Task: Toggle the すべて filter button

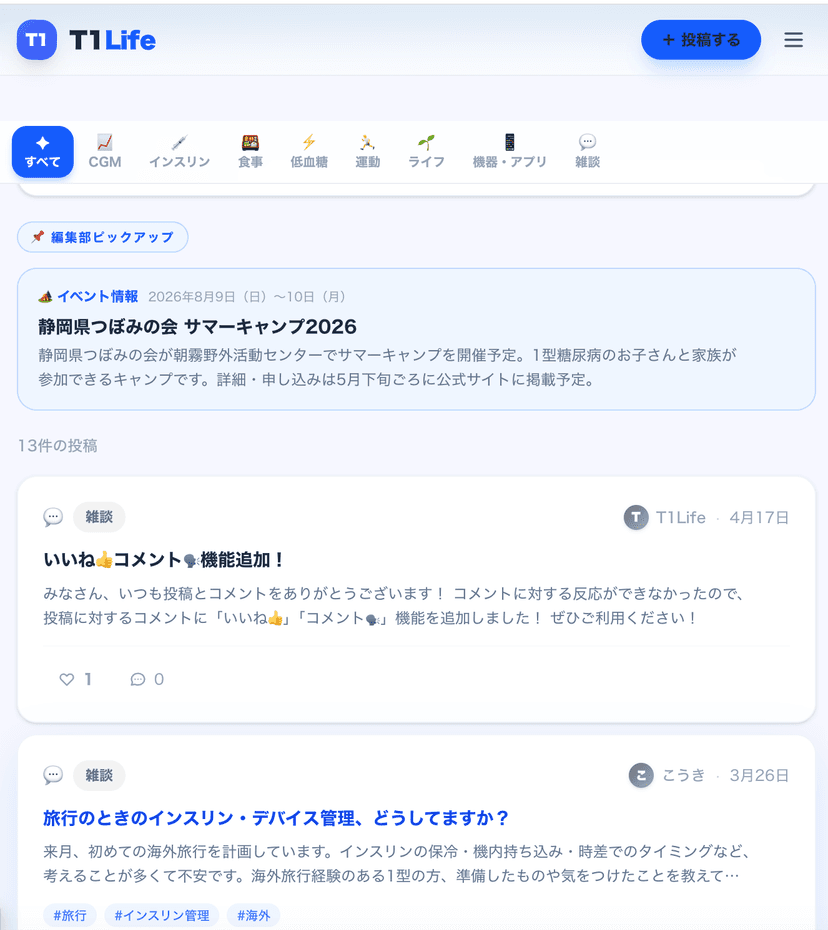Action: pos(42,152)
